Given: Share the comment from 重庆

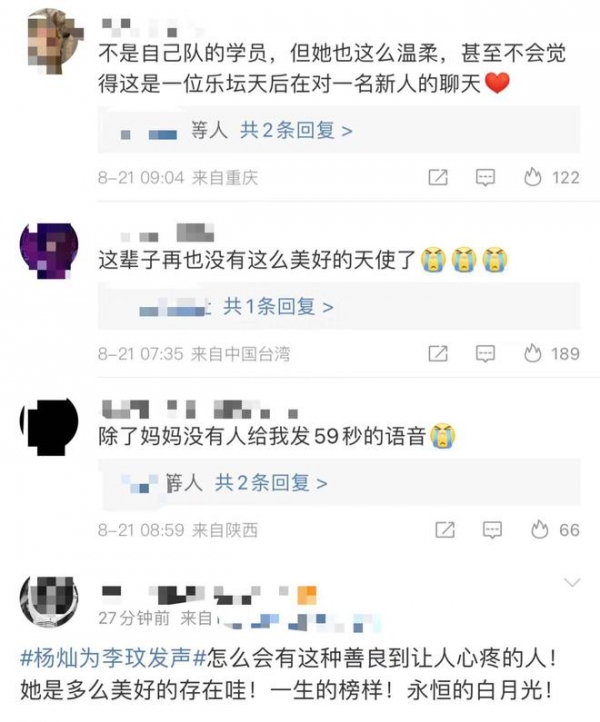Looking at the screenshot, I should coord(438,177).
